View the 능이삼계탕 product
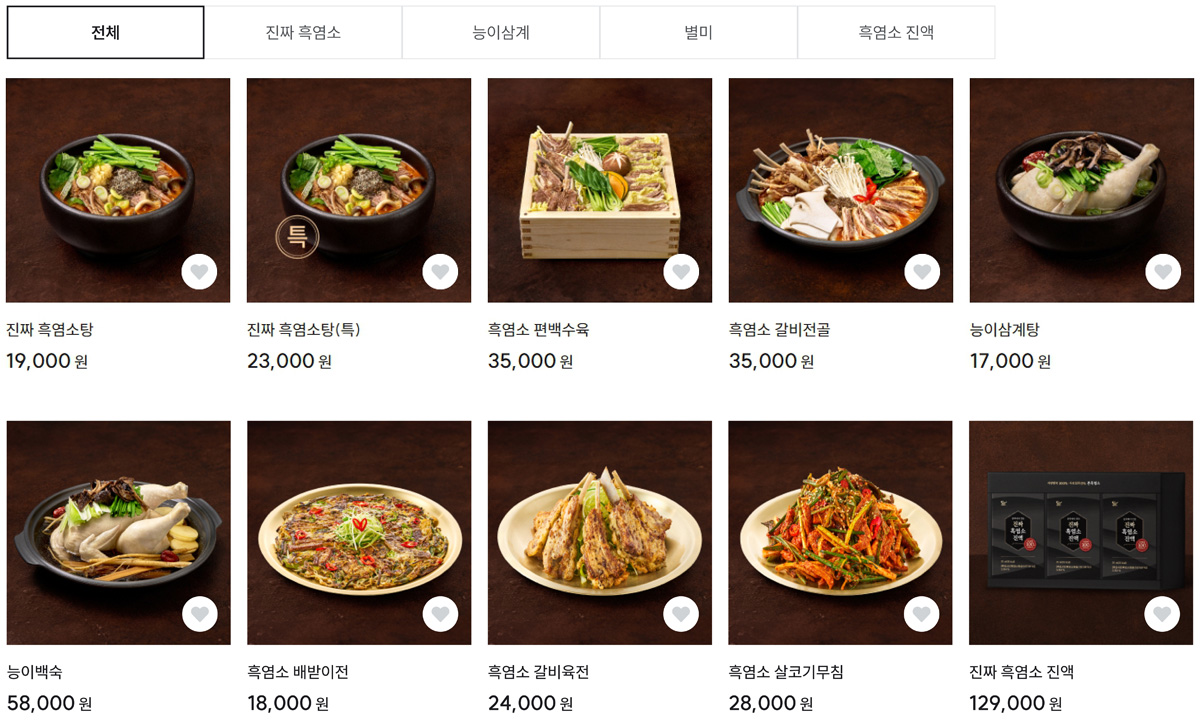 pyautogui.click(x=1082, y=190)
